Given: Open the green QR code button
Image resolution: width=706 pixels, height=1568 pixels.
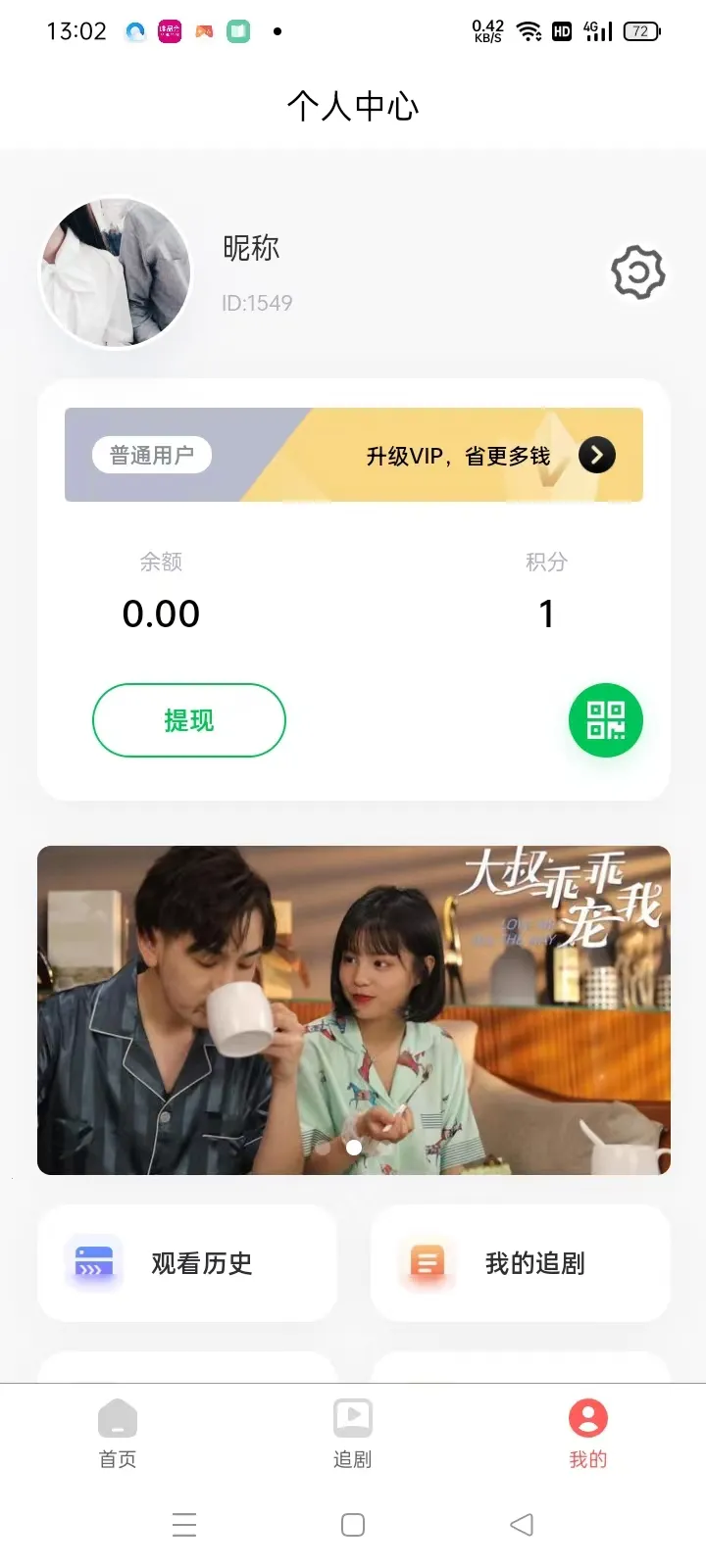Looking at the screenshot, I should 606,720.
